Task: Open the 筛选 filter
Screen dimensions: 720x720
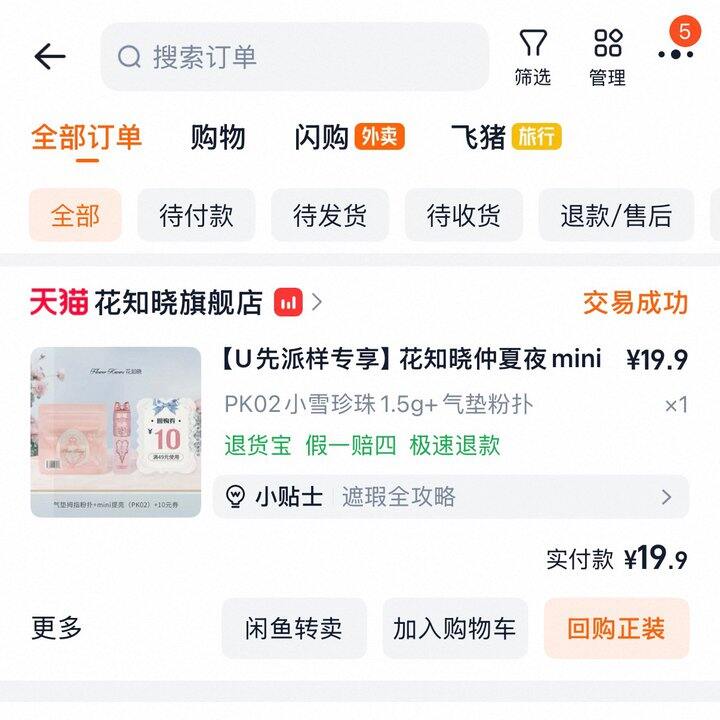Action: click(x=533, y=57)
